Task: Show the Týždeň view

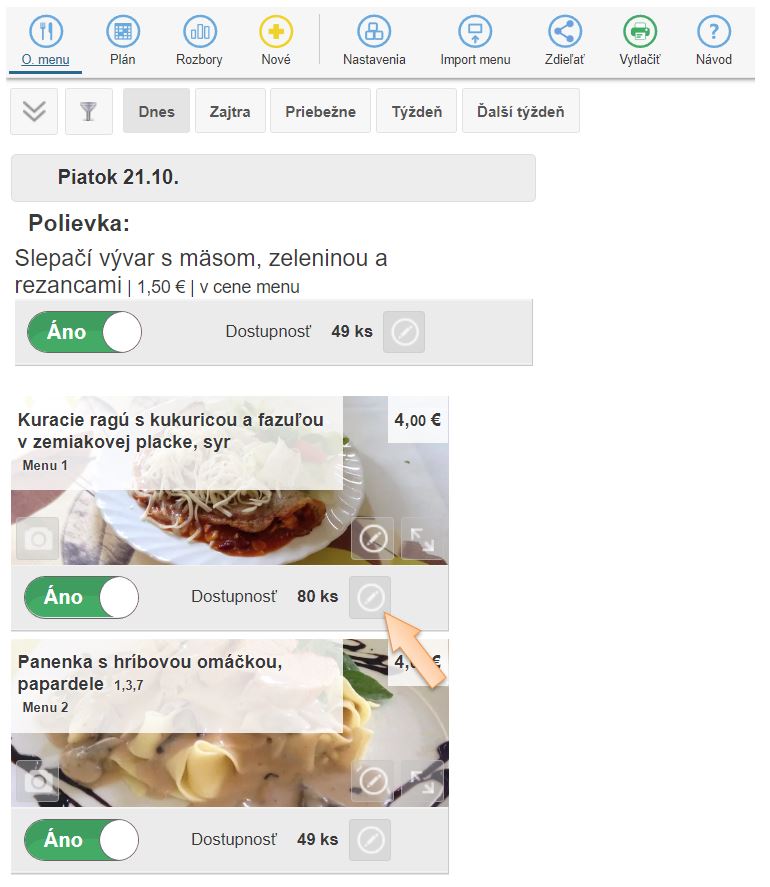Action: point(416,111)
